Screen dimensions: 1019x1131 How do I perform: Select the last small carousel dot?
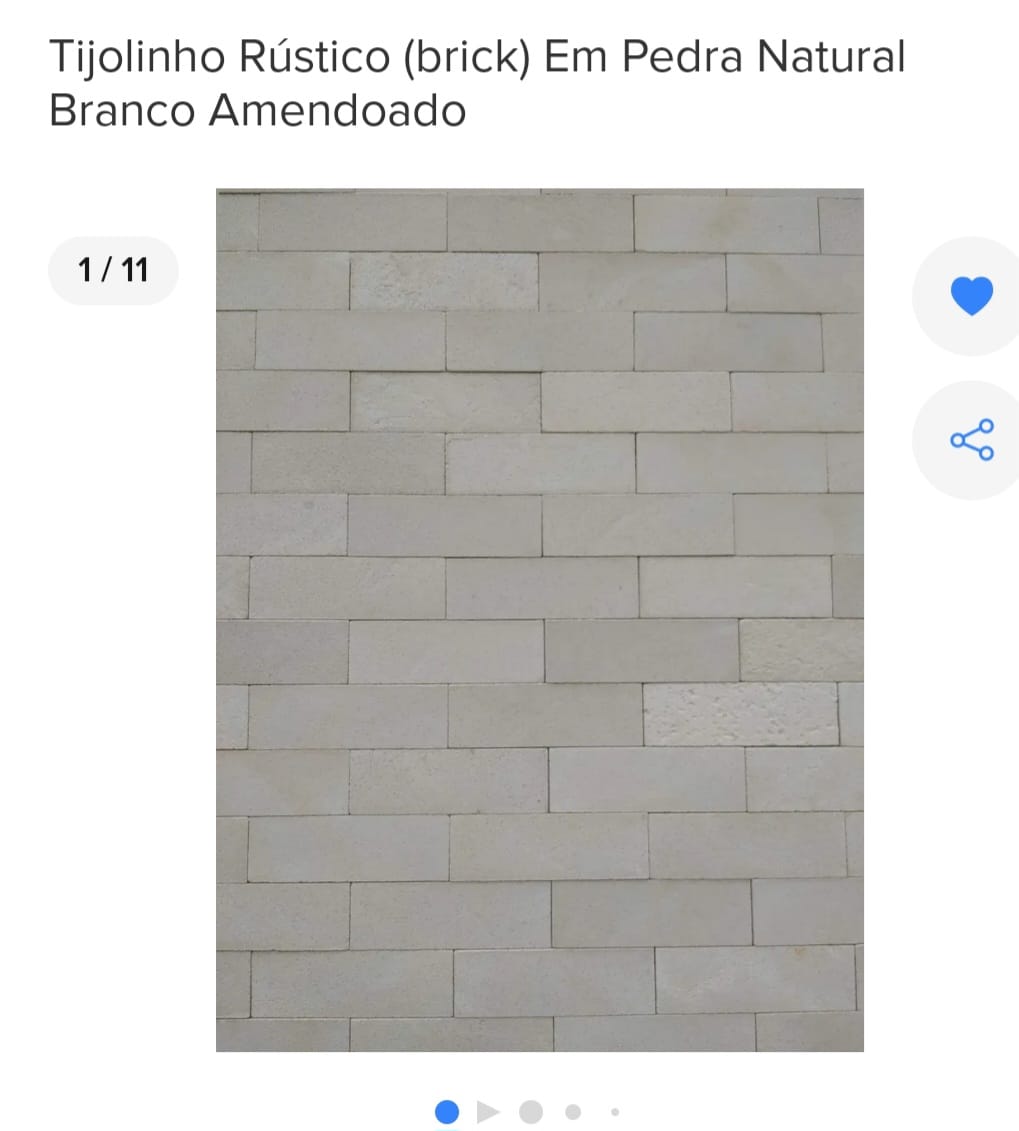(x=614, y=1111)
